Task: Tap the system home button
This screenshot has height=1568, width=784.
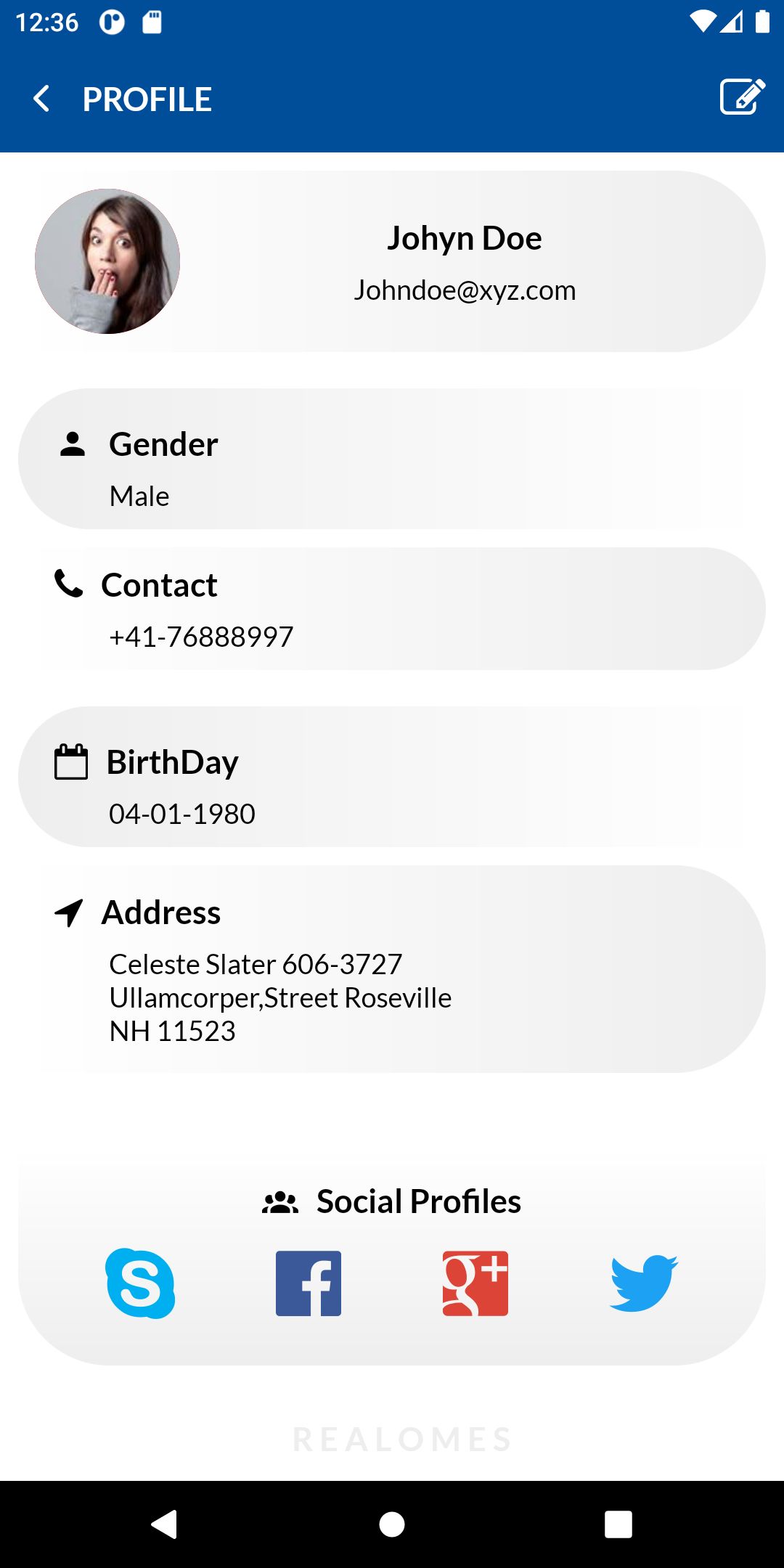Action: click(x=392, y=1524)
